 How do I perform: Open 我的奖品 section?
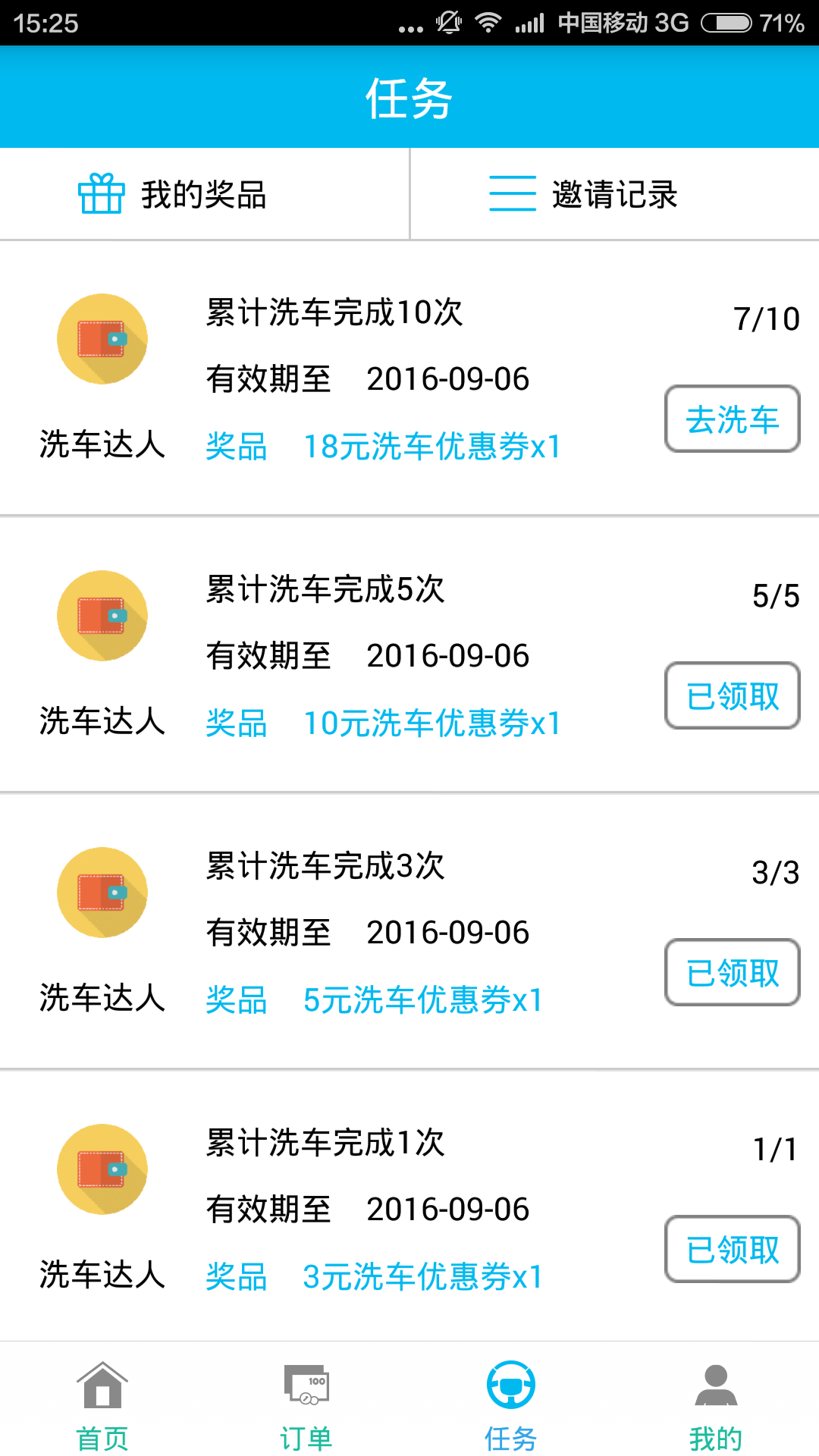tap(204, 194)
